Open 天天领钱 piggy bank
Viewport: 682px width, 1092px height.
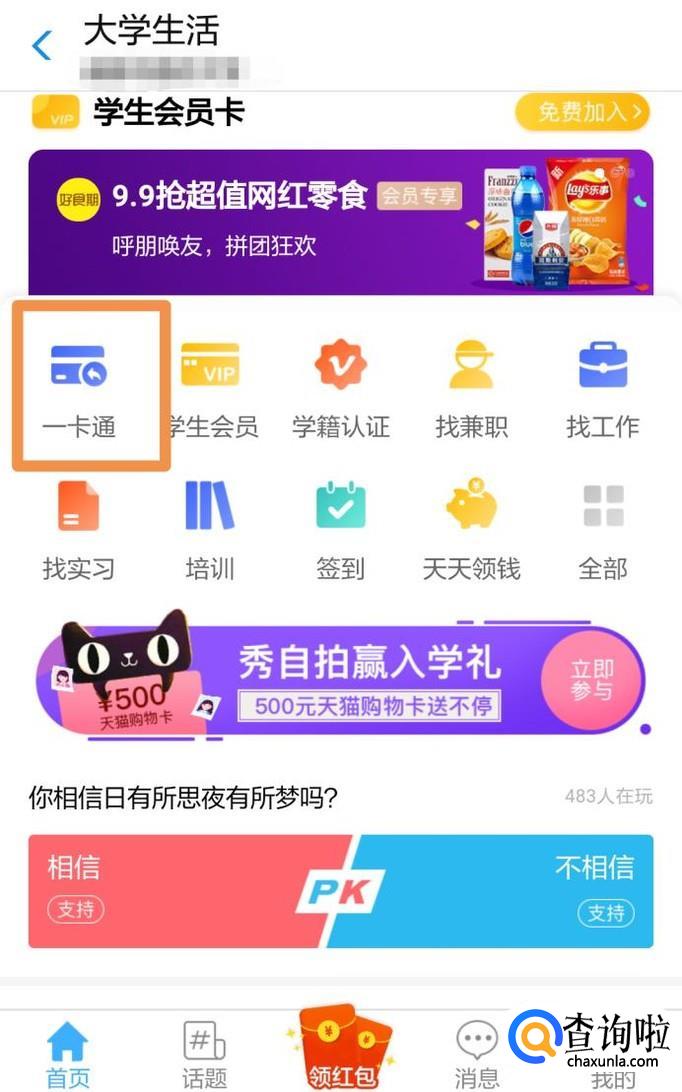472,531
